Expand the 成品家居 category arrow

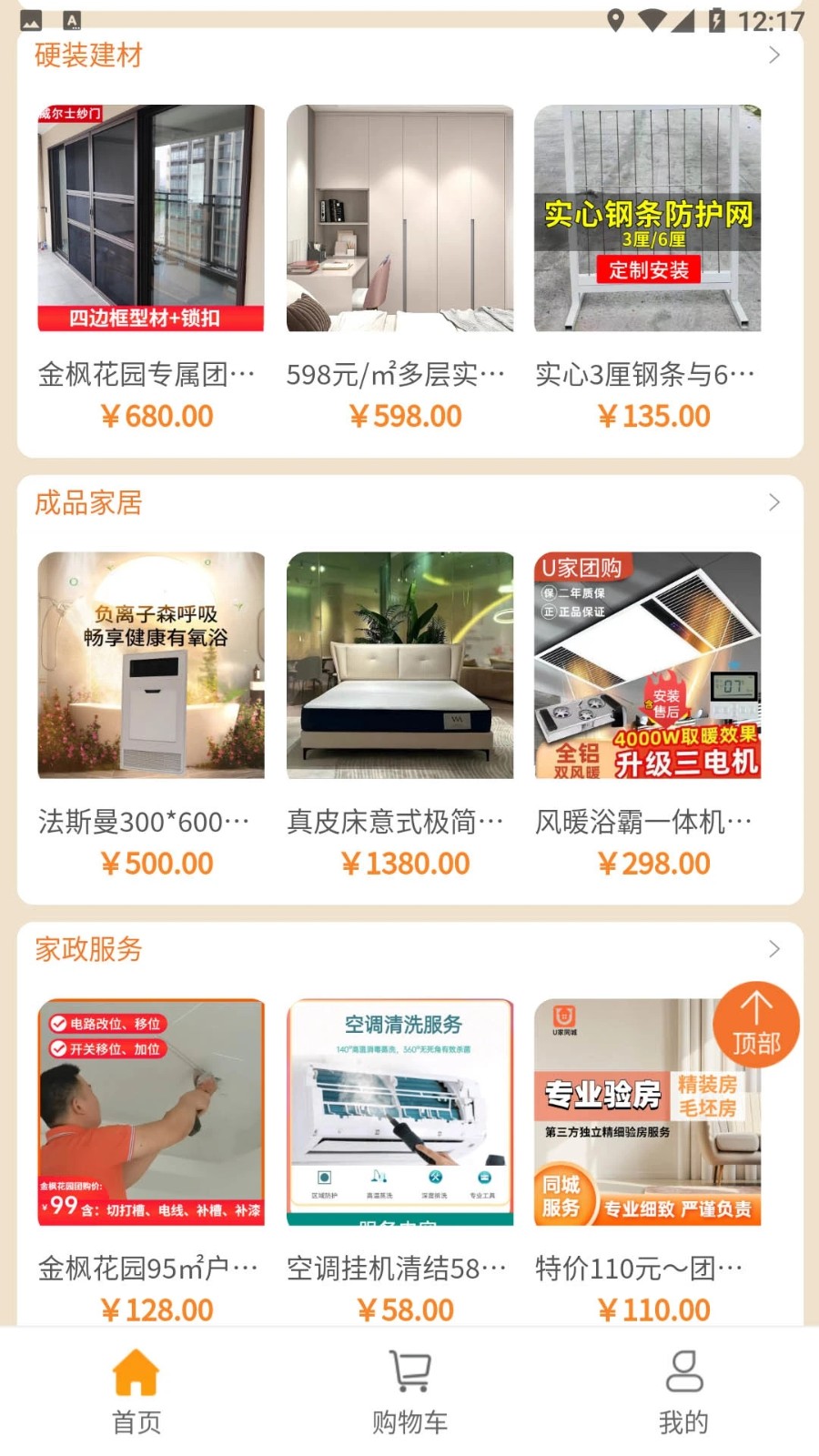[773, 502]
